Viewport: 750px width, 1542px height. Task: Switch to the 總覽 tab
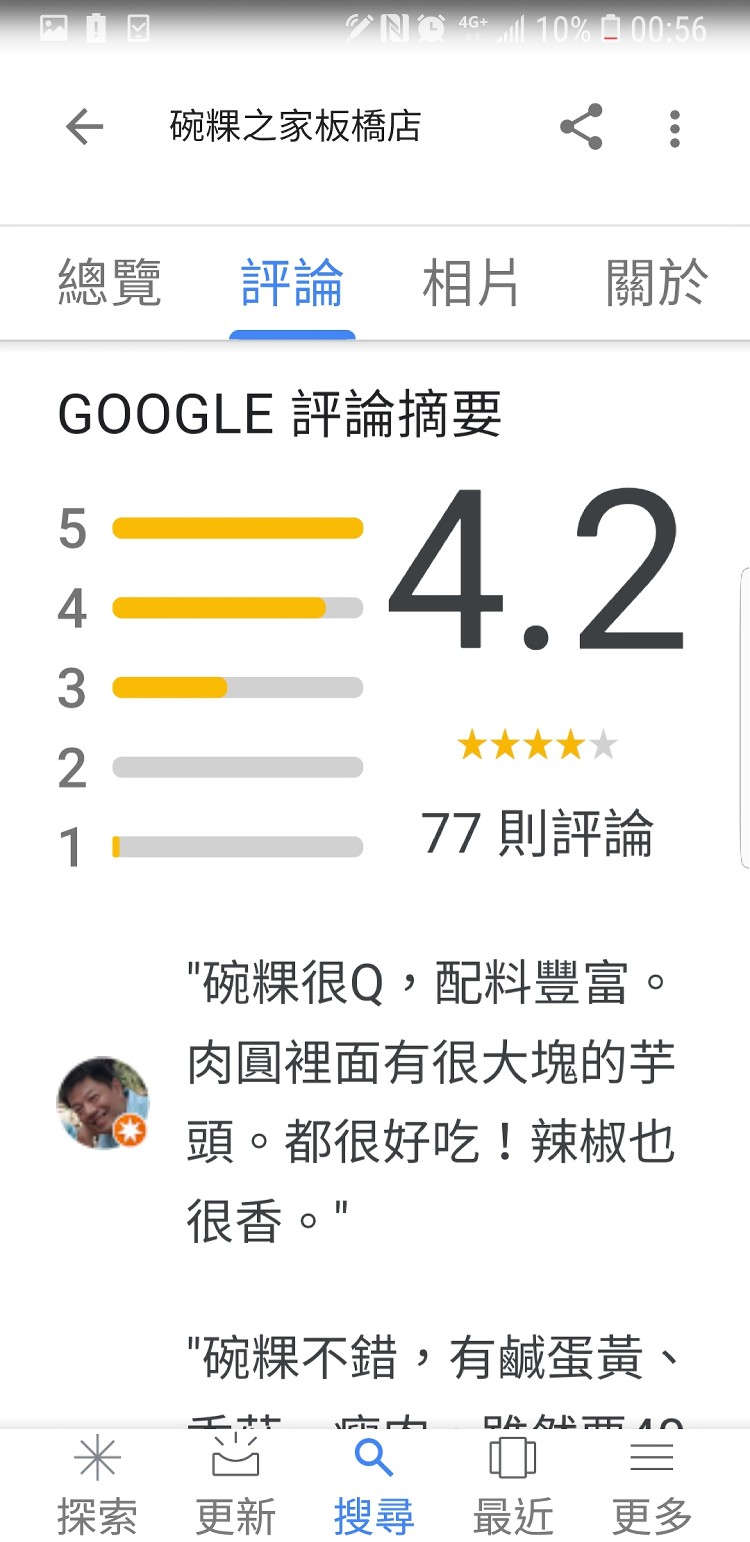coord(109,283)
